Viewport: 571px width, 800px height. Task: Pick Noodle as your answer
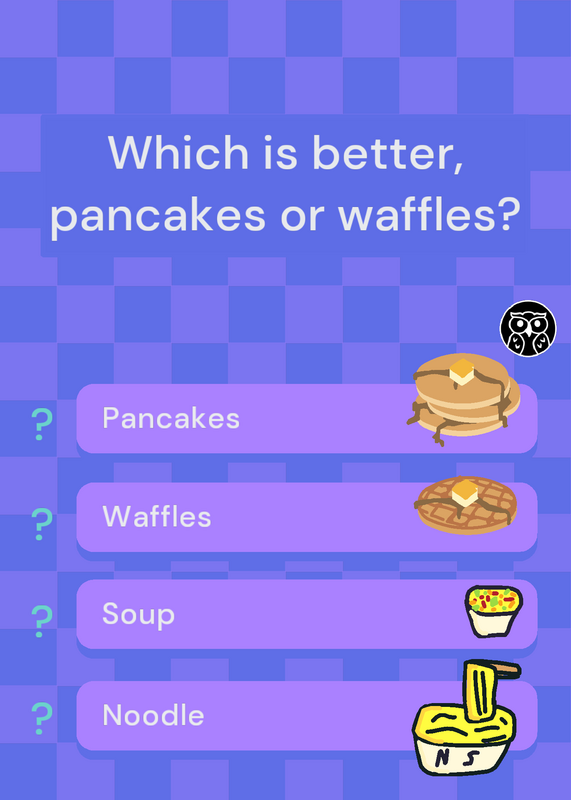[x=307, y=715]
